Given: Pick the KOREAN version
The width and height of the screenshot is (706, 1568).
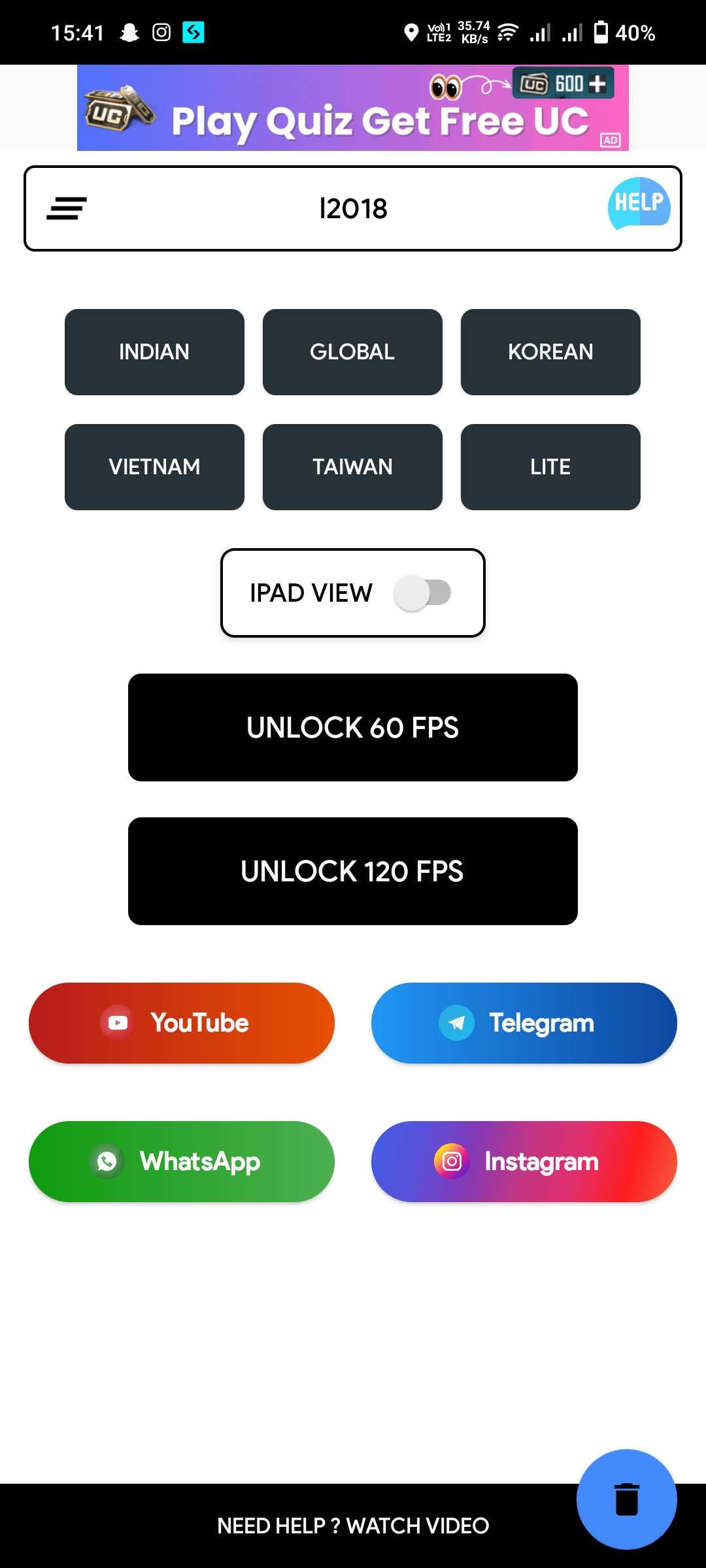Looking at the screenshot, I should 550,352.
